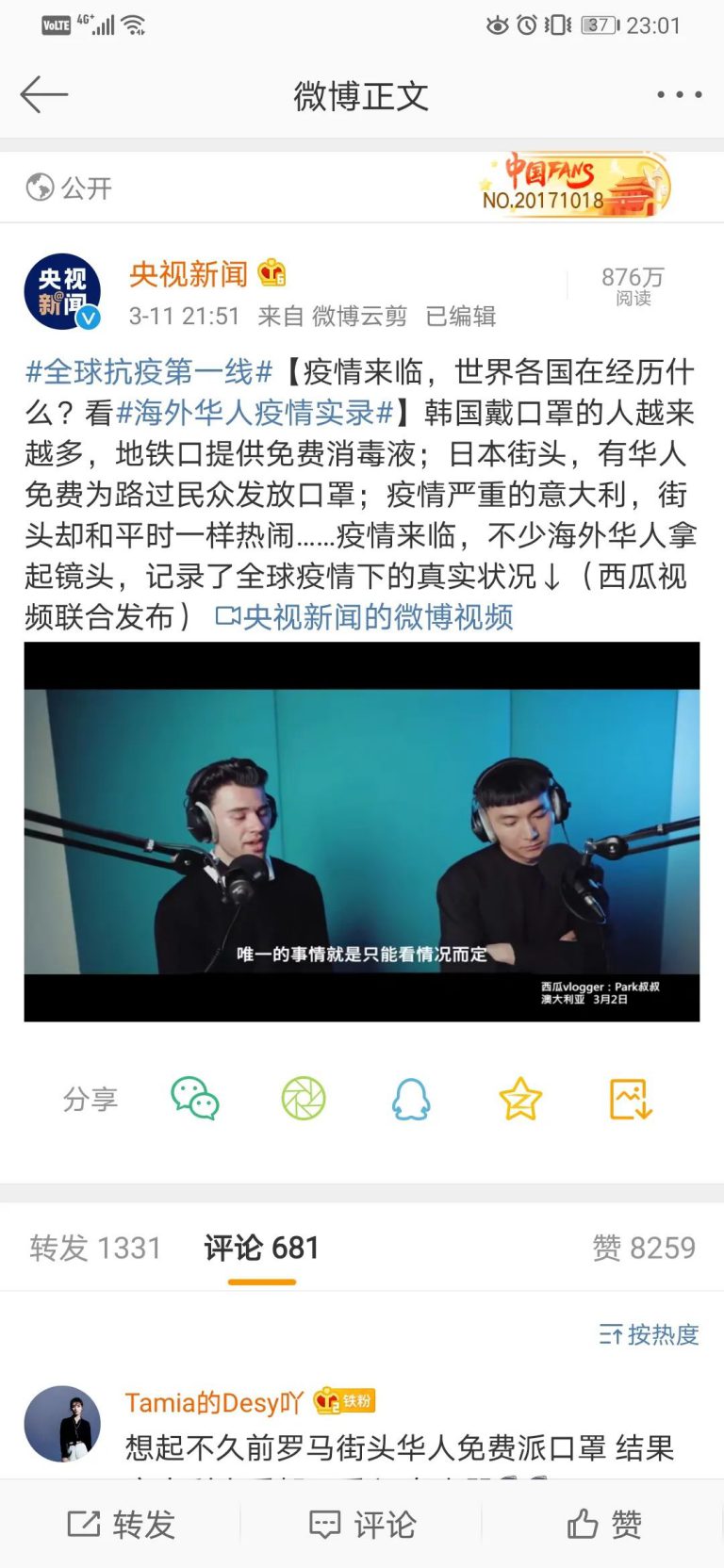
Task: Open the three-dot overflow menu
Action: coord(679,95)
